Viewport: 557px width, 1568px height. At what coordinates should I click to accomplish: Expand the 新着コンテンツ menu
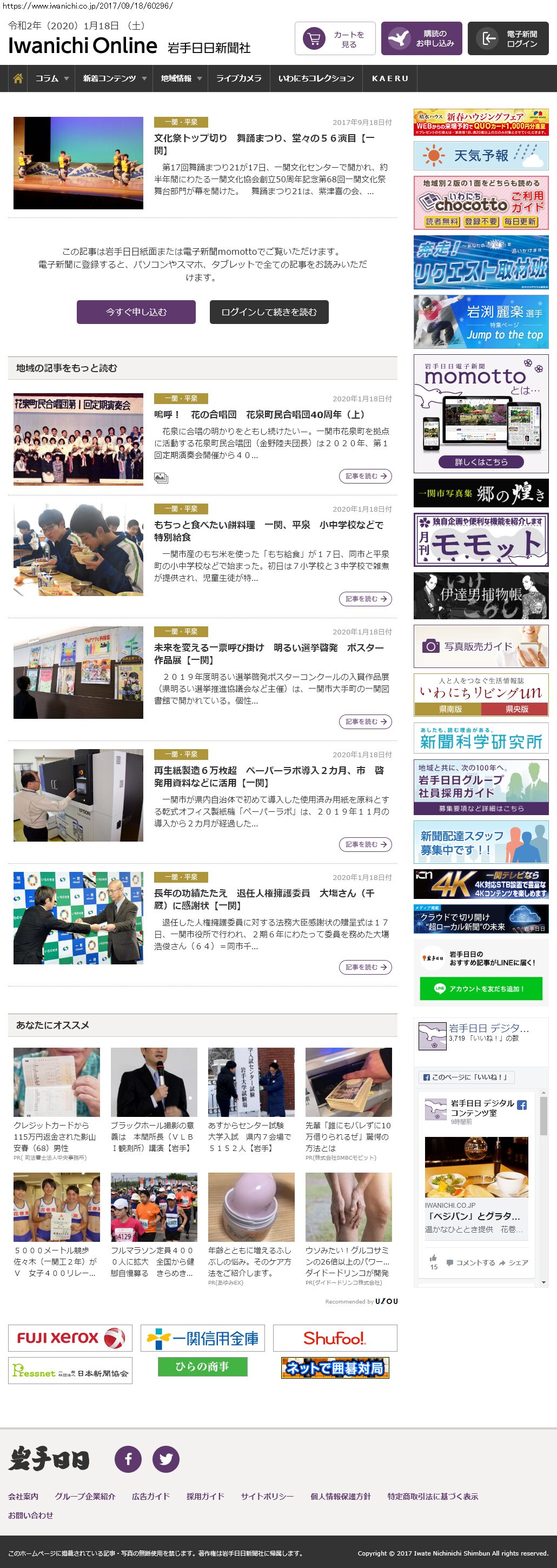coord(114,78)
